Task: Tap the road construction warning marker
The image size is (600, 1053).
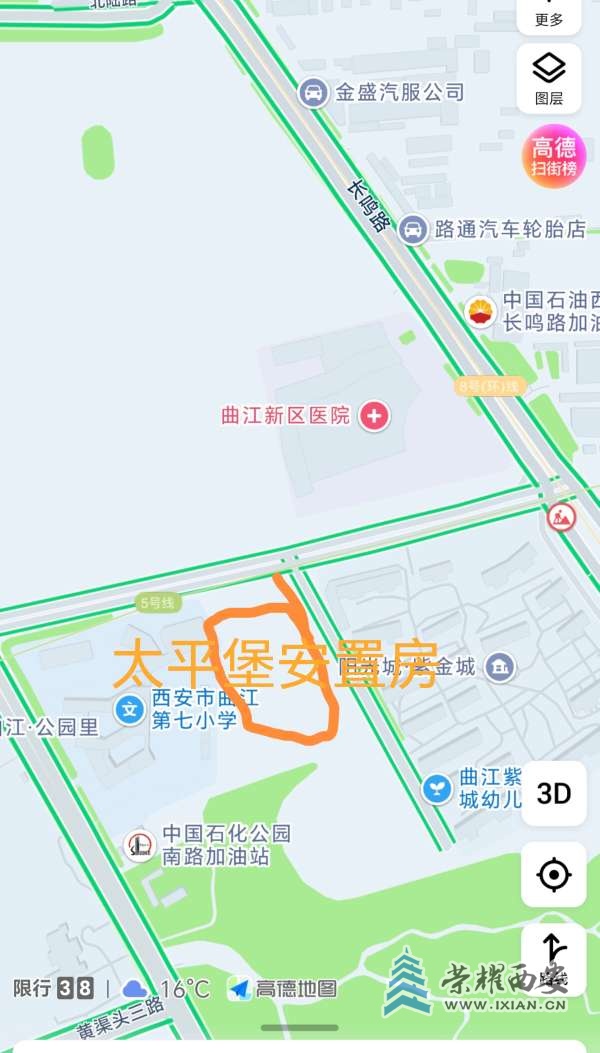Action: tap(561, 517)
